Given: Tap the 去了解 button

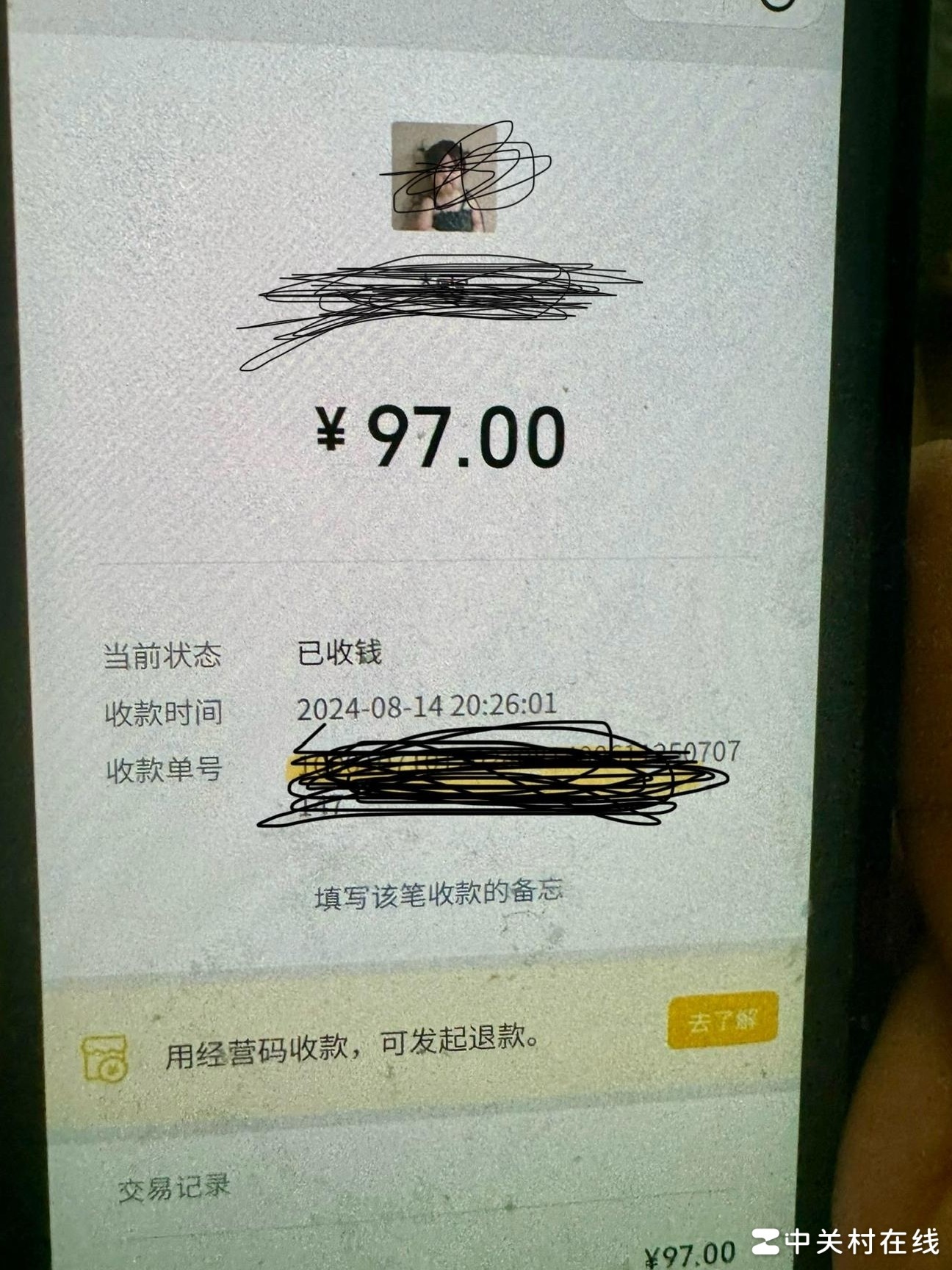Looking at the screenshot, I should point(722,1020).
